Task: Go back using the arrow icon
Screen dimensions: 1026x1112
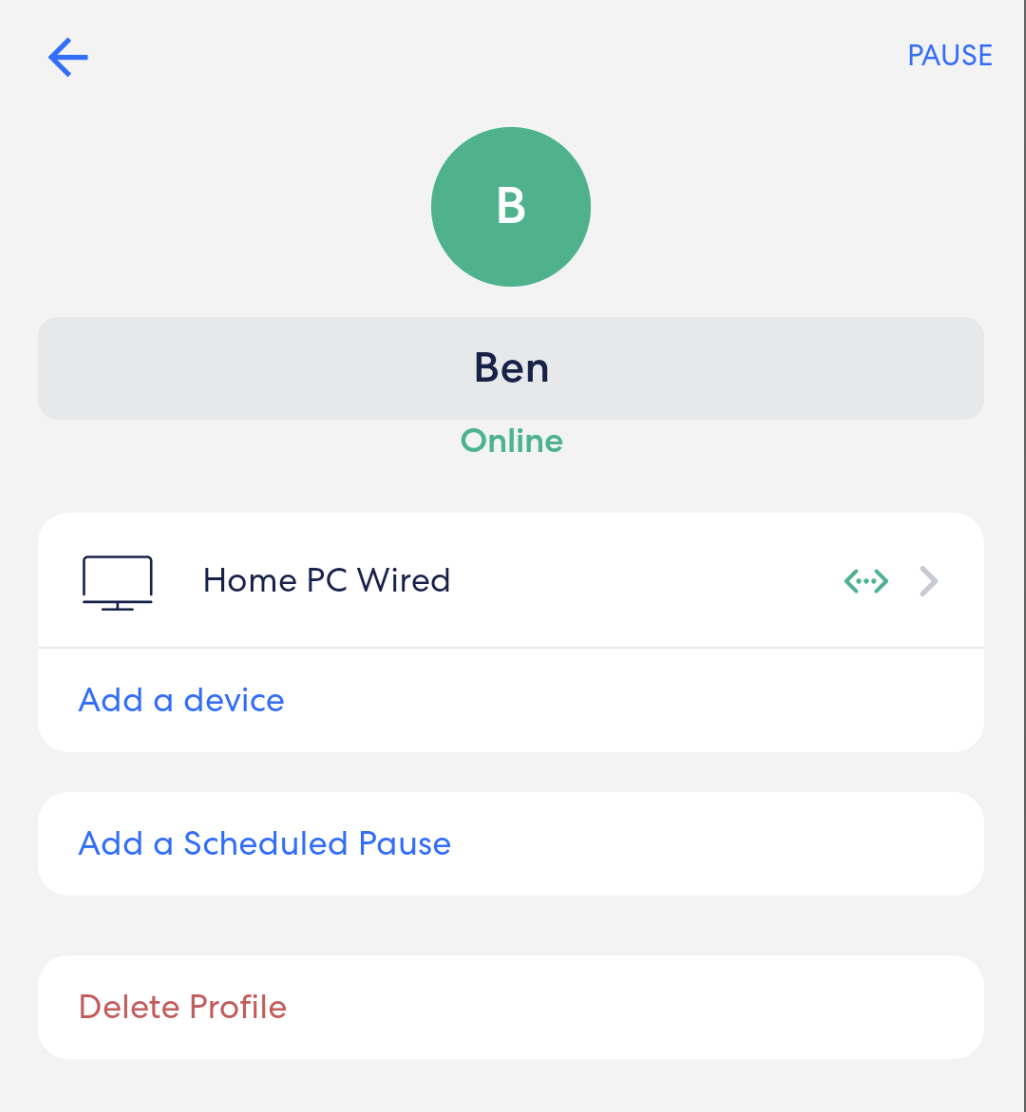Action: pos(68,58)
